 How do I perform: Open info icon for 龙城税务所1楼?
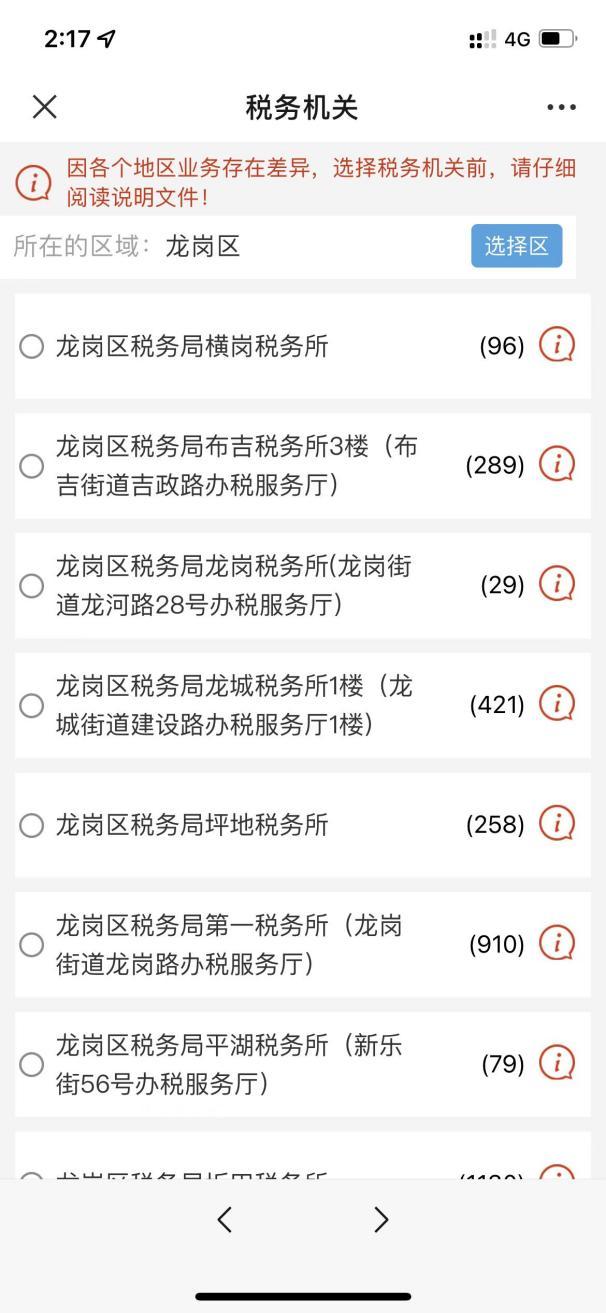pos(557,705)
